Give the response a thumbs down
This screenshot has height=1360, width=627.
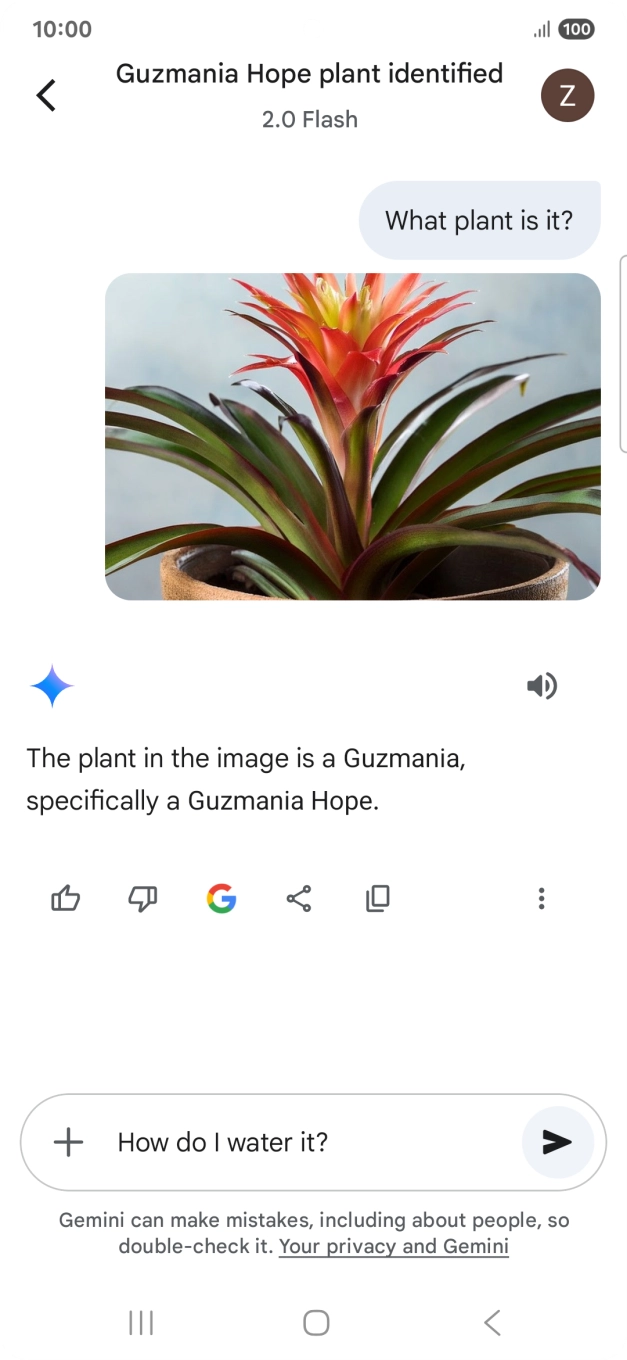pyautogui.click(x=143, y=898)
